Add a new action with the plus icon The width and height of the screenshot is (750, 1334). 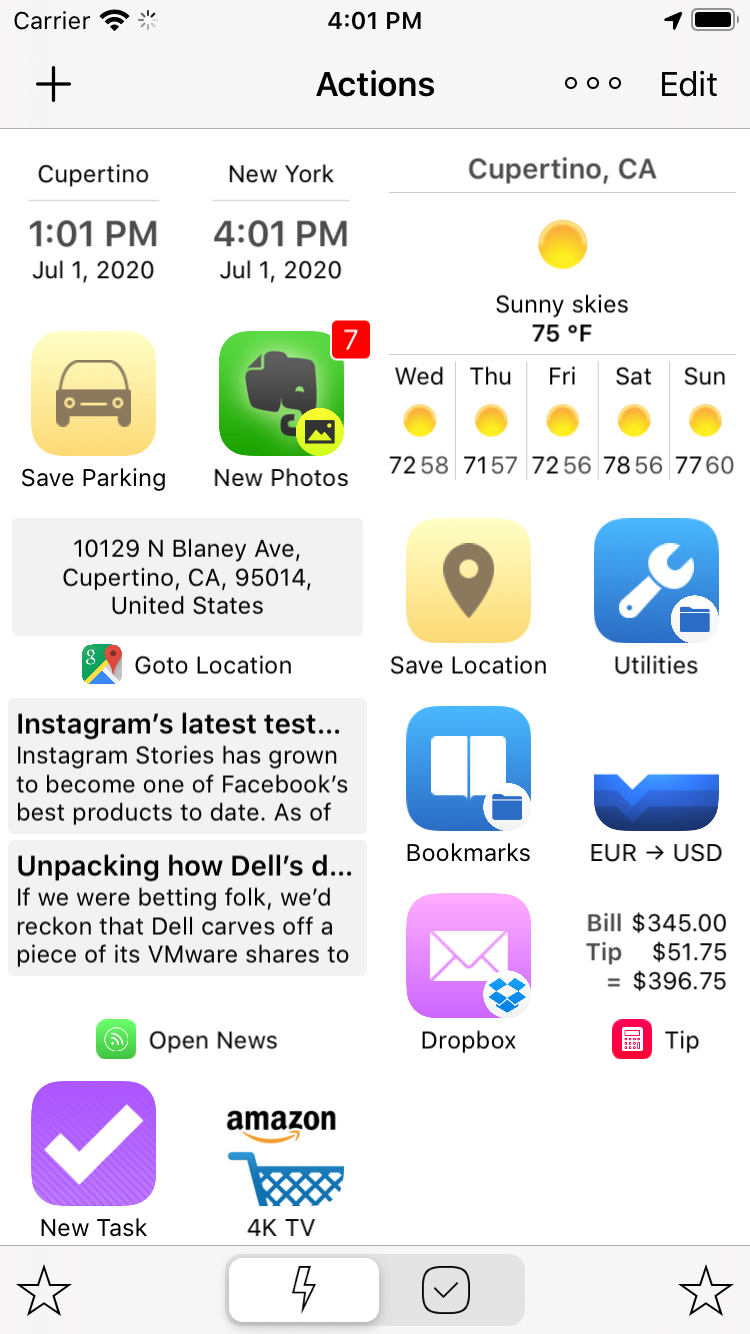pos(54,85)
